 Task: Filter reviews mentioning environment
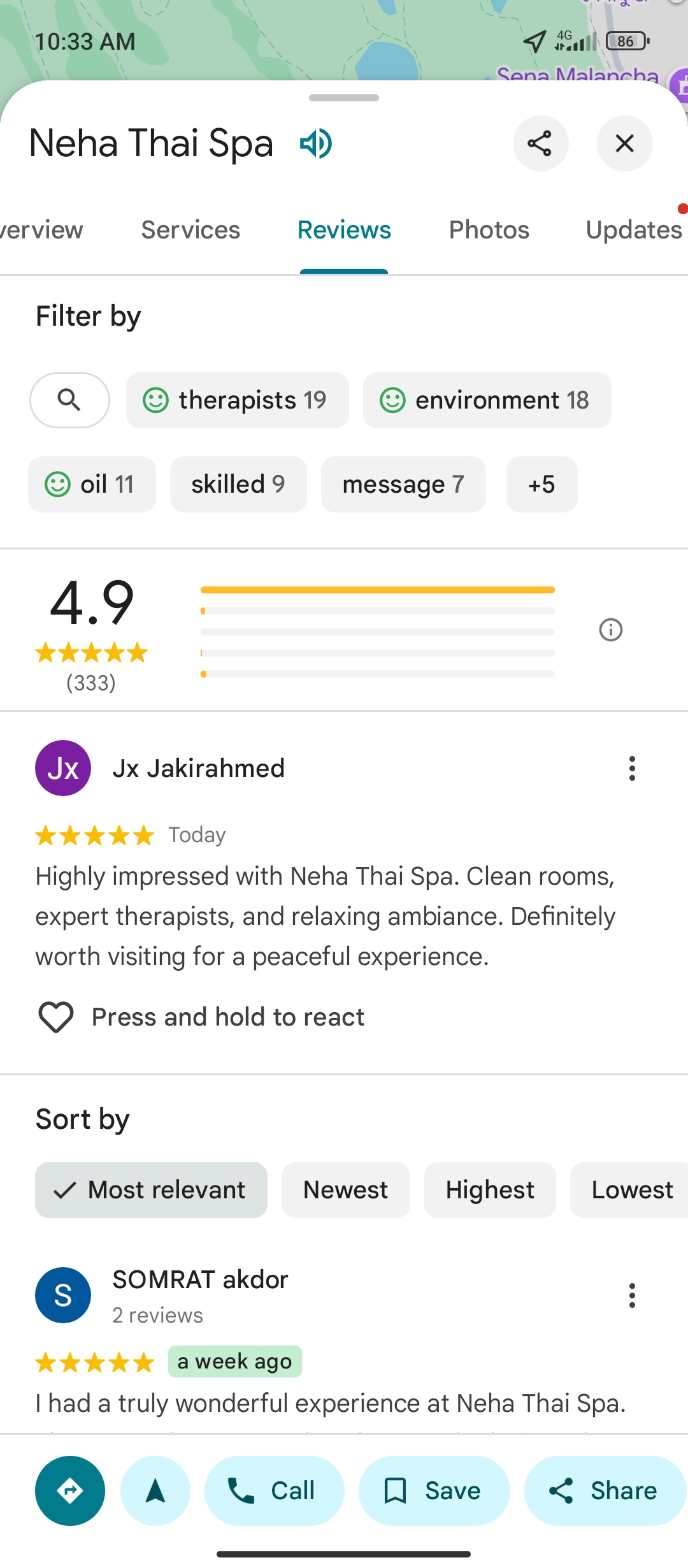[487, 400]
